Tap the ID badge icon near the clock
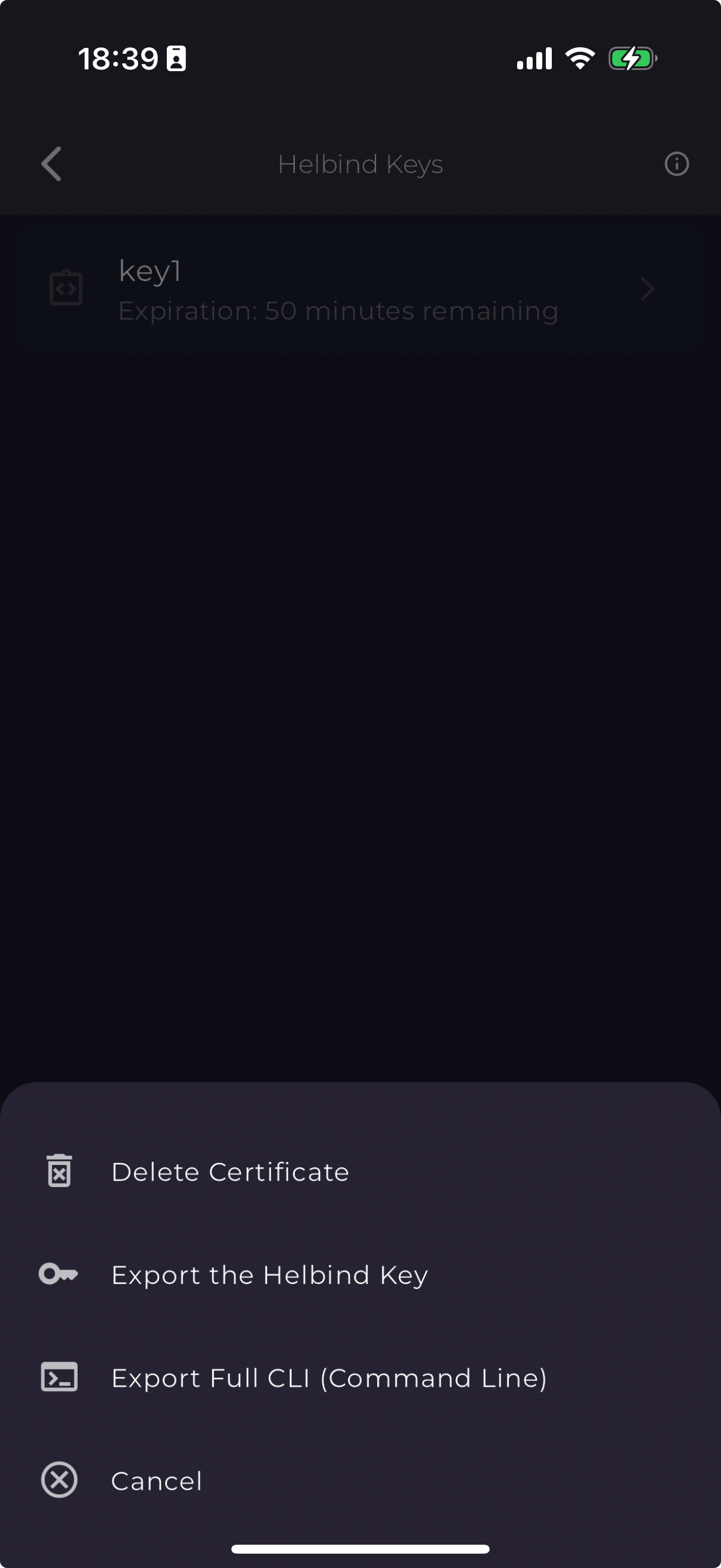 coord(175,58)
